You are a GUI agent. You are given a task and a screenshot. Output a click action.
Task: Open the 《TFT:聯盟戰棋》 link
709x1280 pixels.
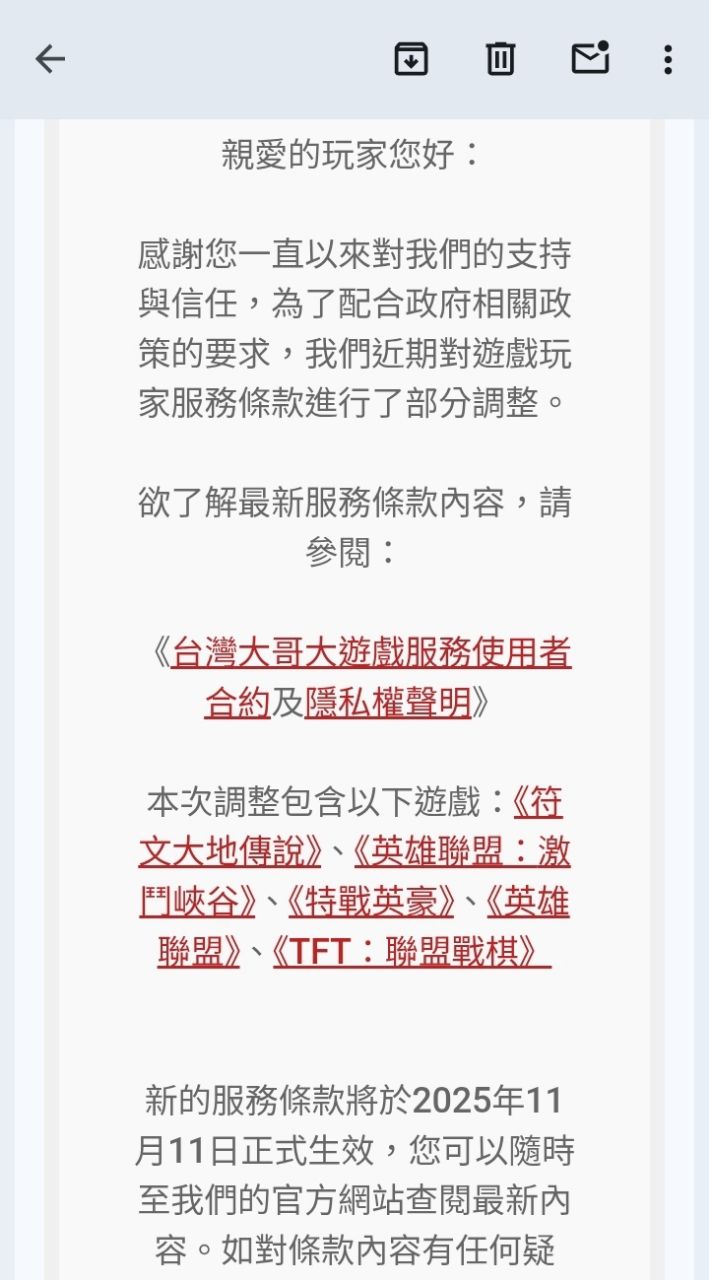(x=412, y=953)
